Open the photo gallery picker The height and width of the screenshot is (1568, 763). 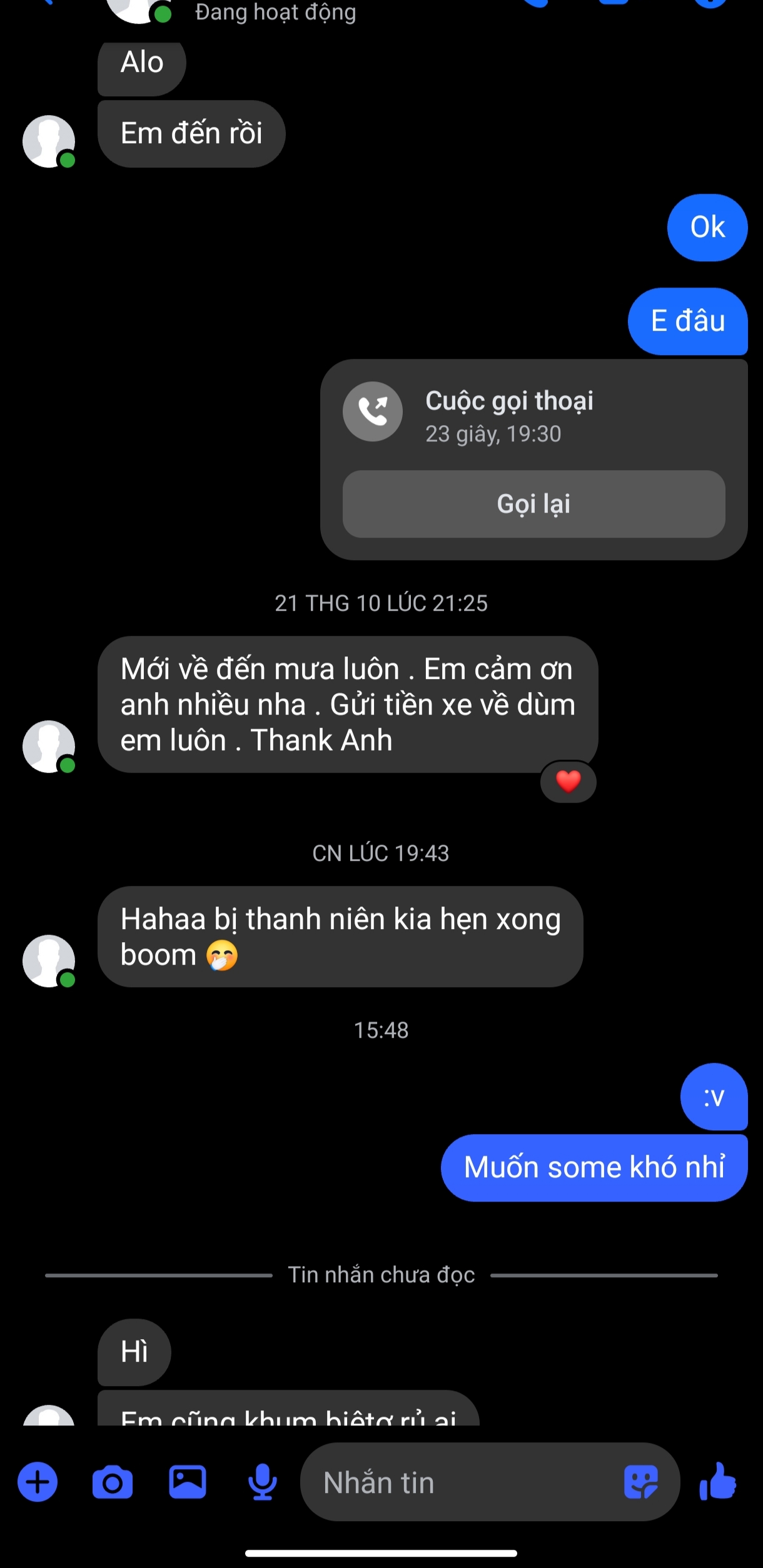pos(188,1482)
